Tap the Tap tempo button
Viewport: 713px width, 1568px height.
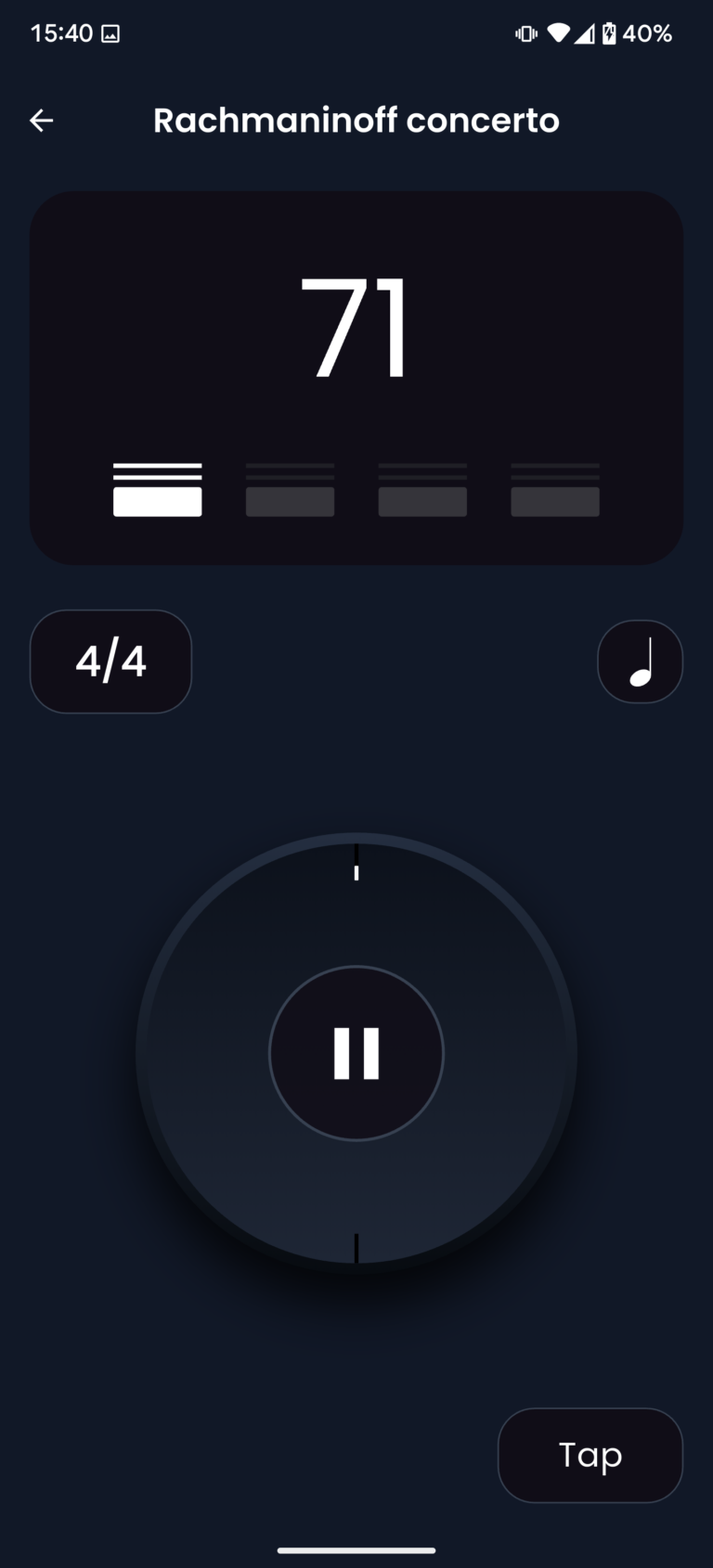(590, 1455)
